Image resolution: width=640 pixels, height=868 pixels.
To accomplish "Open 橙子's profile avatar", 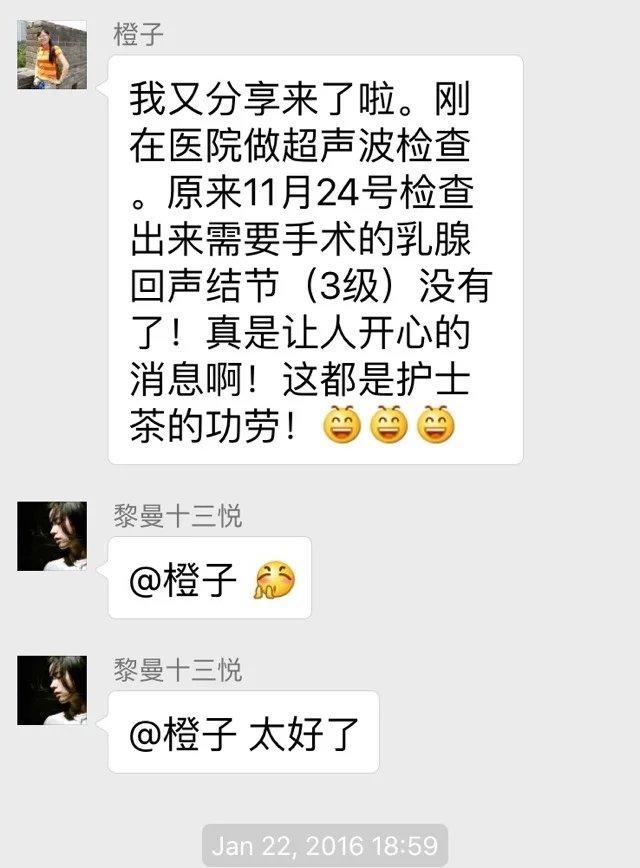I will 52,54.
